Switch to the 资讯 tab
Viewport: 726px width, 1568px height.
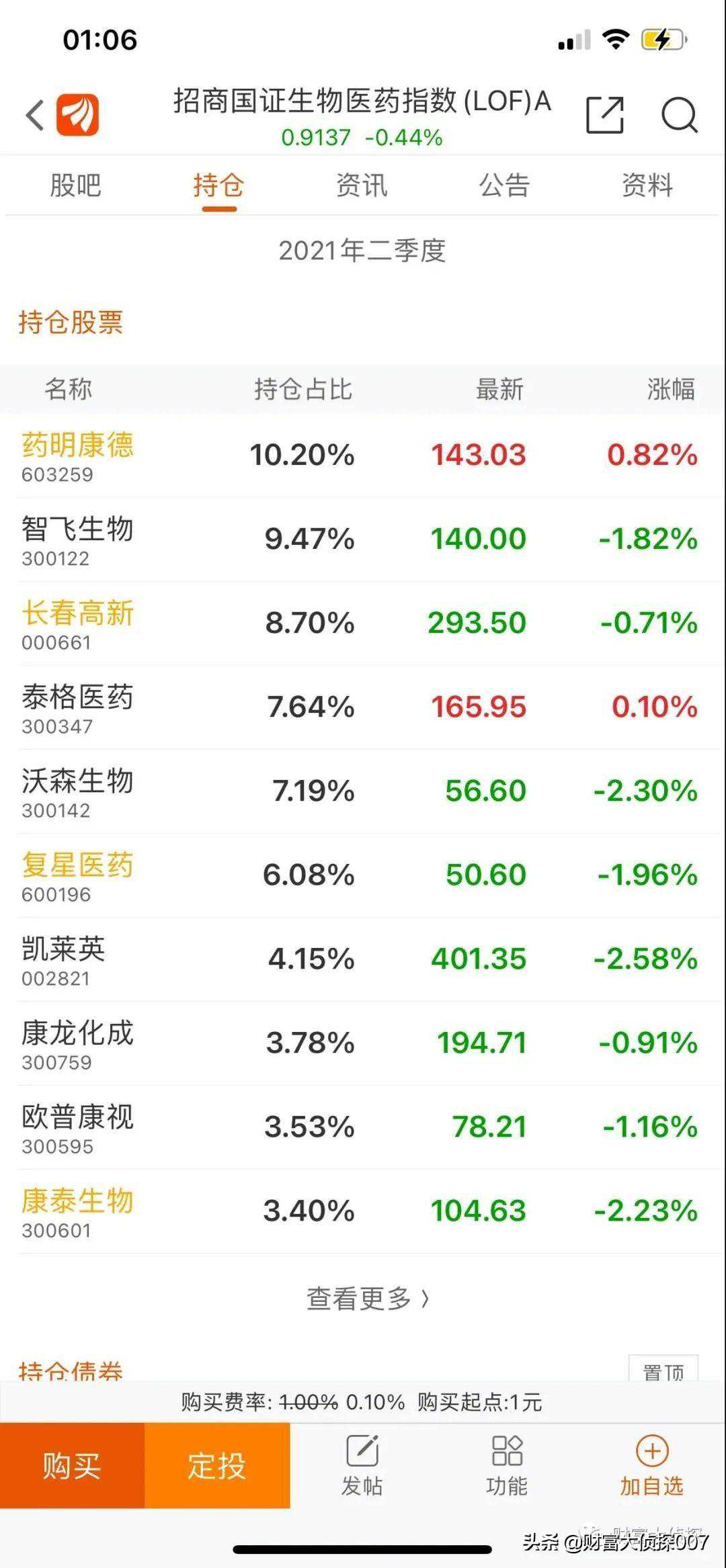(362, 185)
